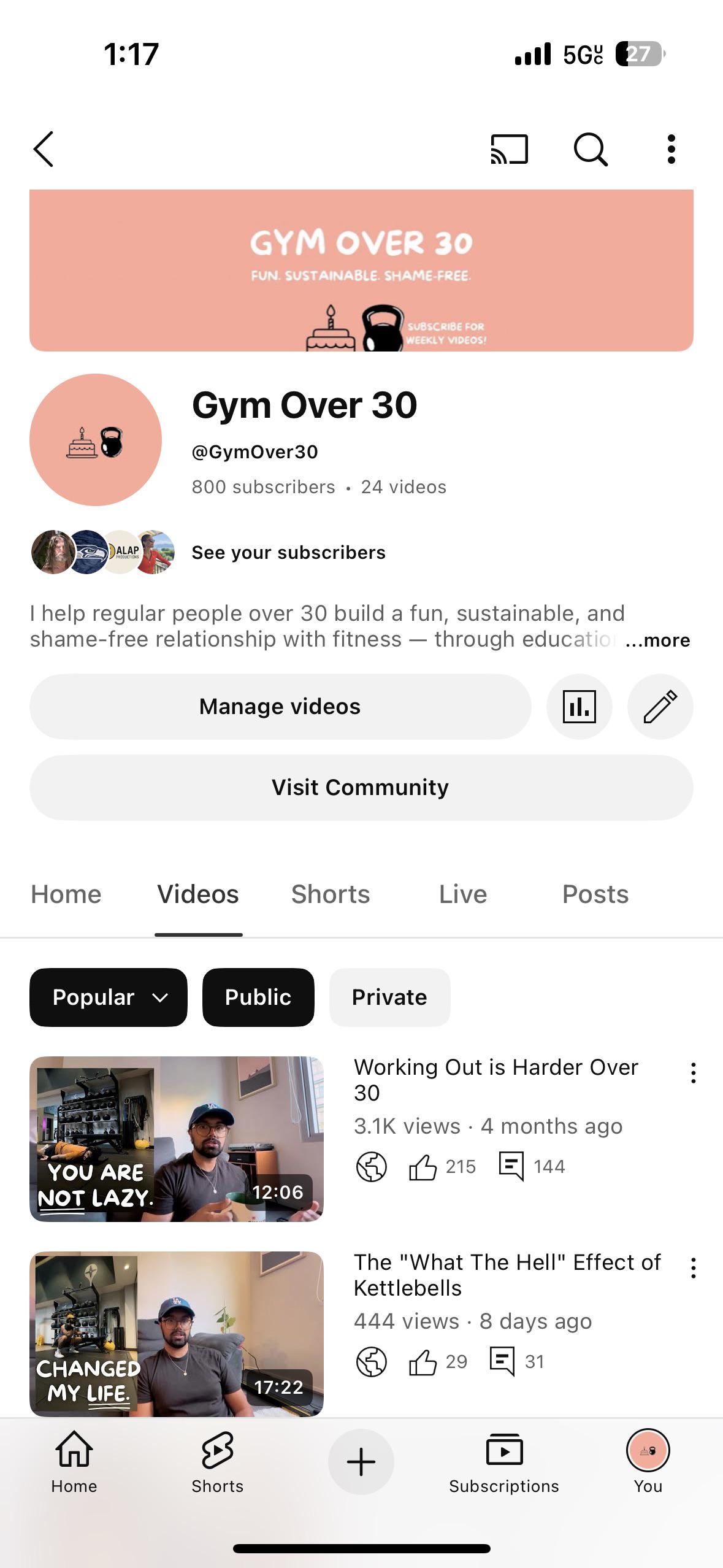This screenshot has height=1568, width=723.
Task: Open the channel analytics icon
Action: coord(580,707)
